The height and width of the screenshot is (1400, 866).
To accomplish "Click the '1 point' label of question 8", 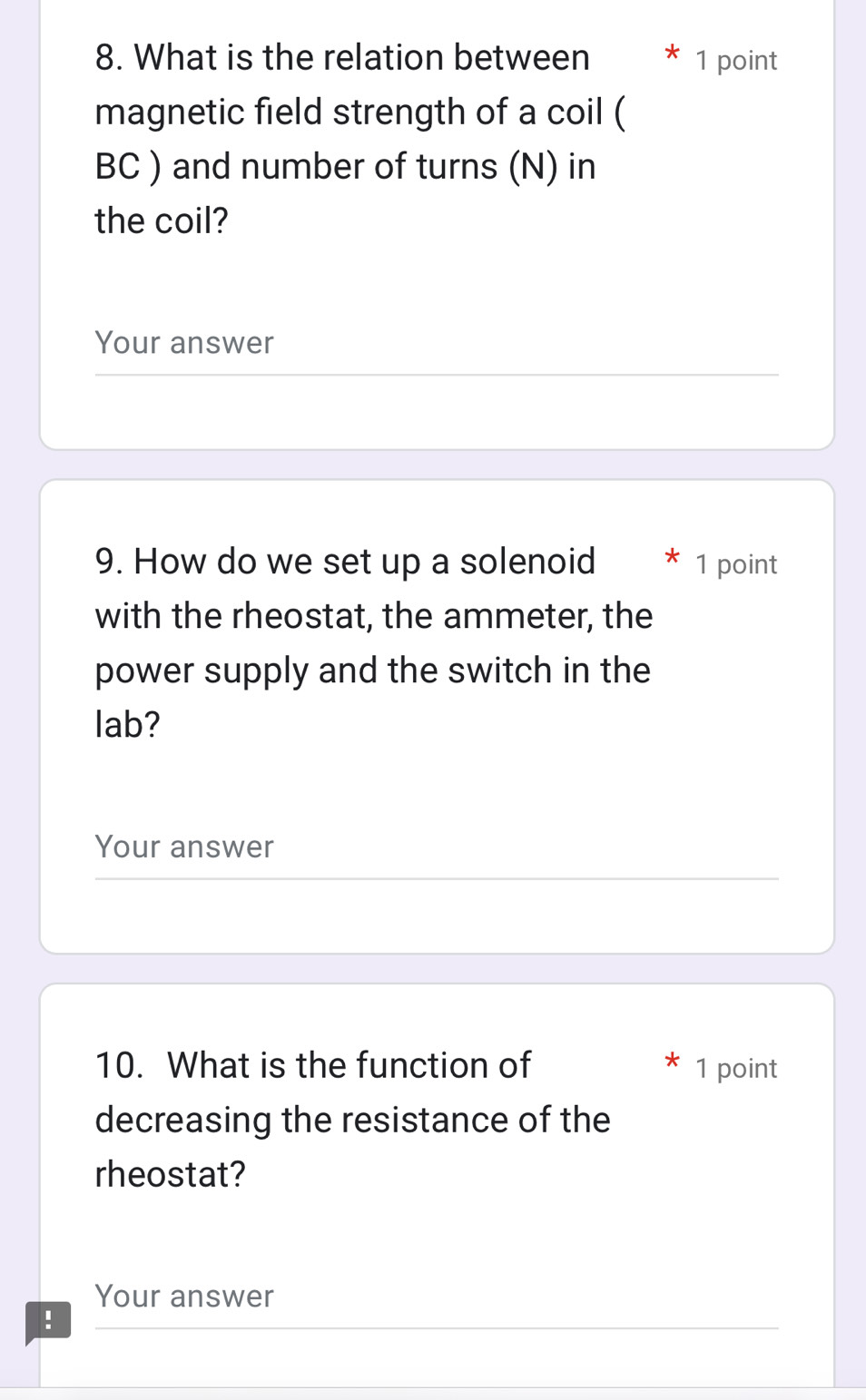I will (x=736, y=61).
